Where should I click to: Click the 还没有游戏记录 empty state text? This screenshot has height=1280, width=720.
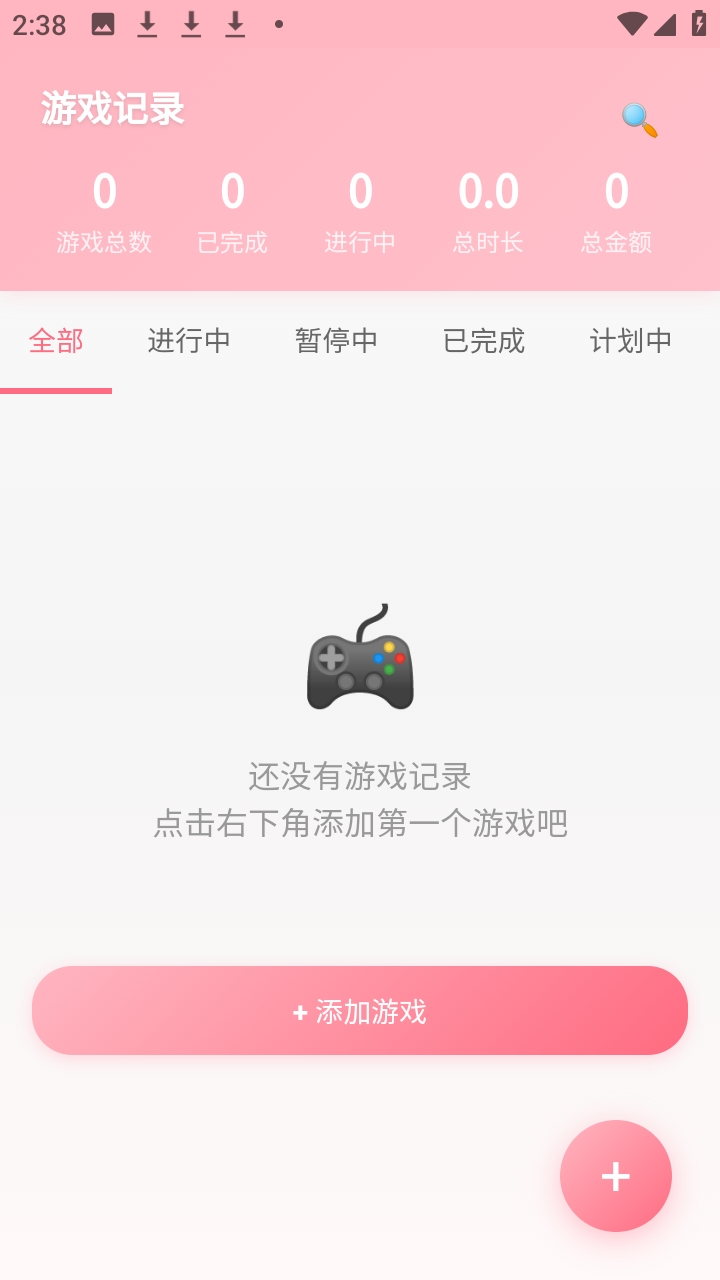(360, 777)
